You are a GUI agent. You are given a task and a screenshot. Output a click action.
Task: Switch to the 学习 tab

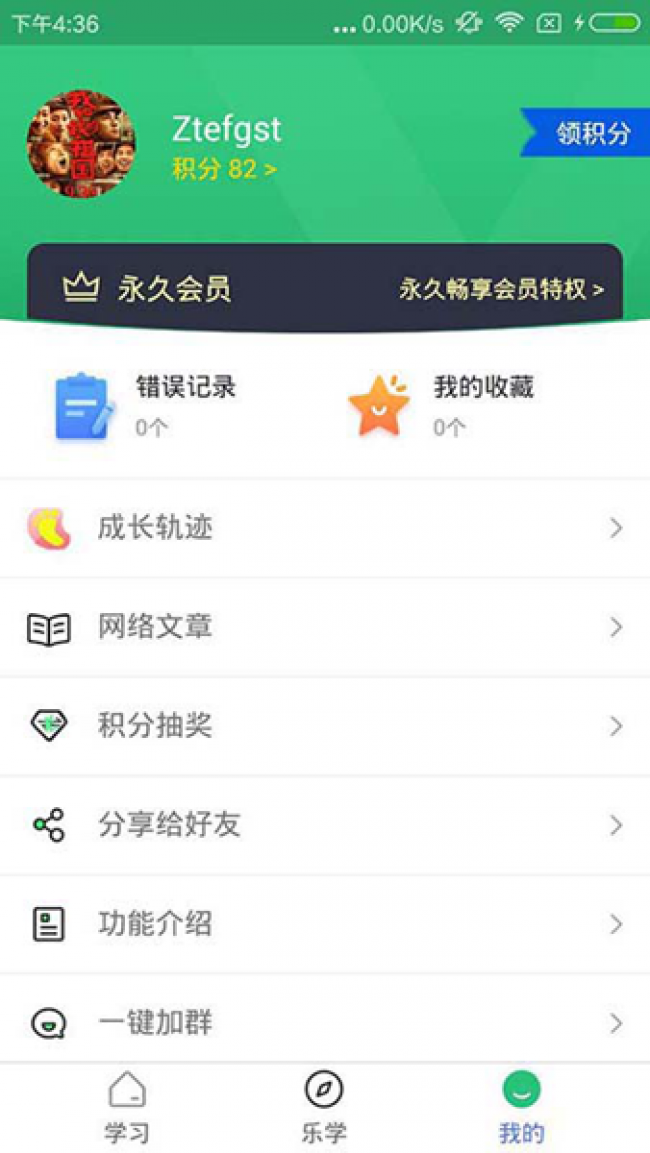coord(127,1108)
